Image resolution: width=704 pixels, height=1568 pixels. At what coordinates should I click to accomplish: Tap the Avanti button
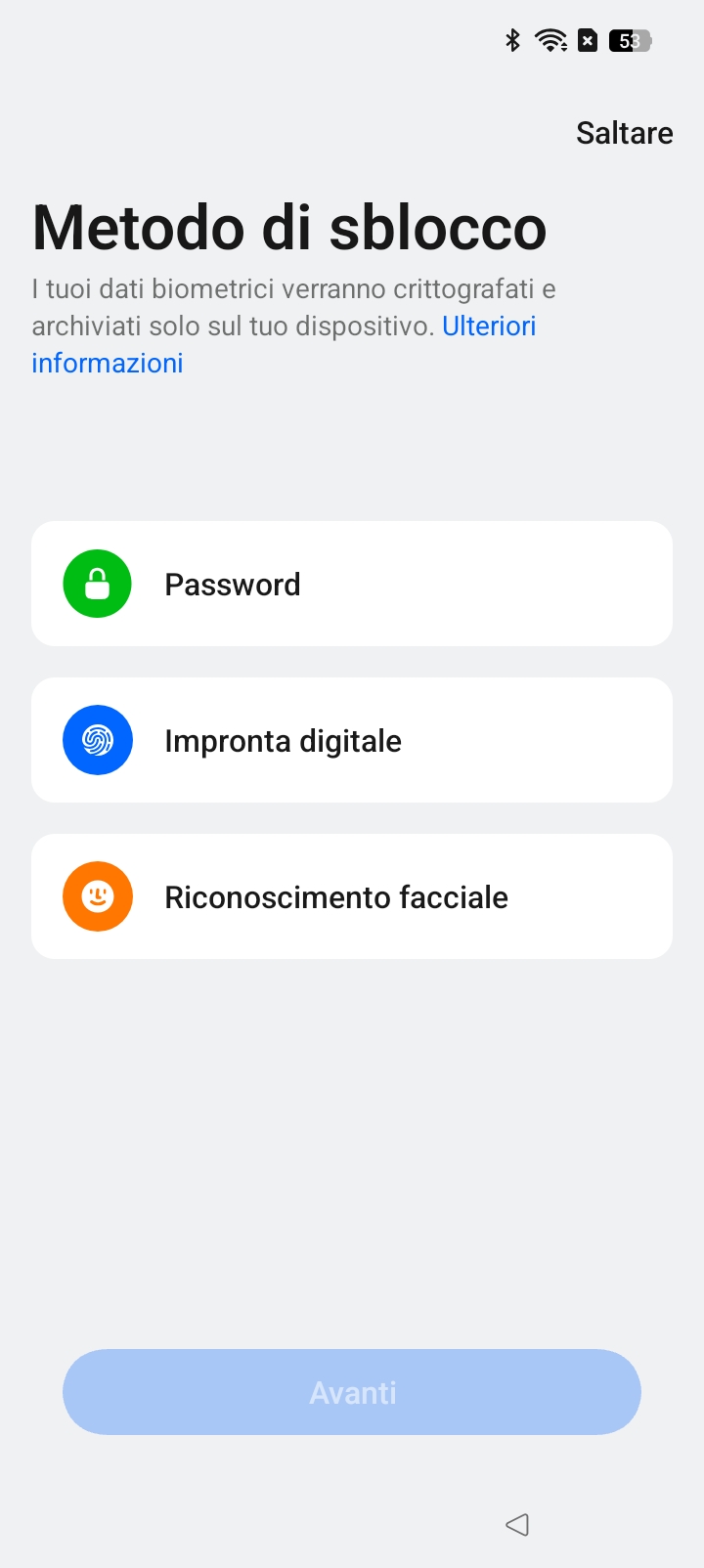(352, 1392)
